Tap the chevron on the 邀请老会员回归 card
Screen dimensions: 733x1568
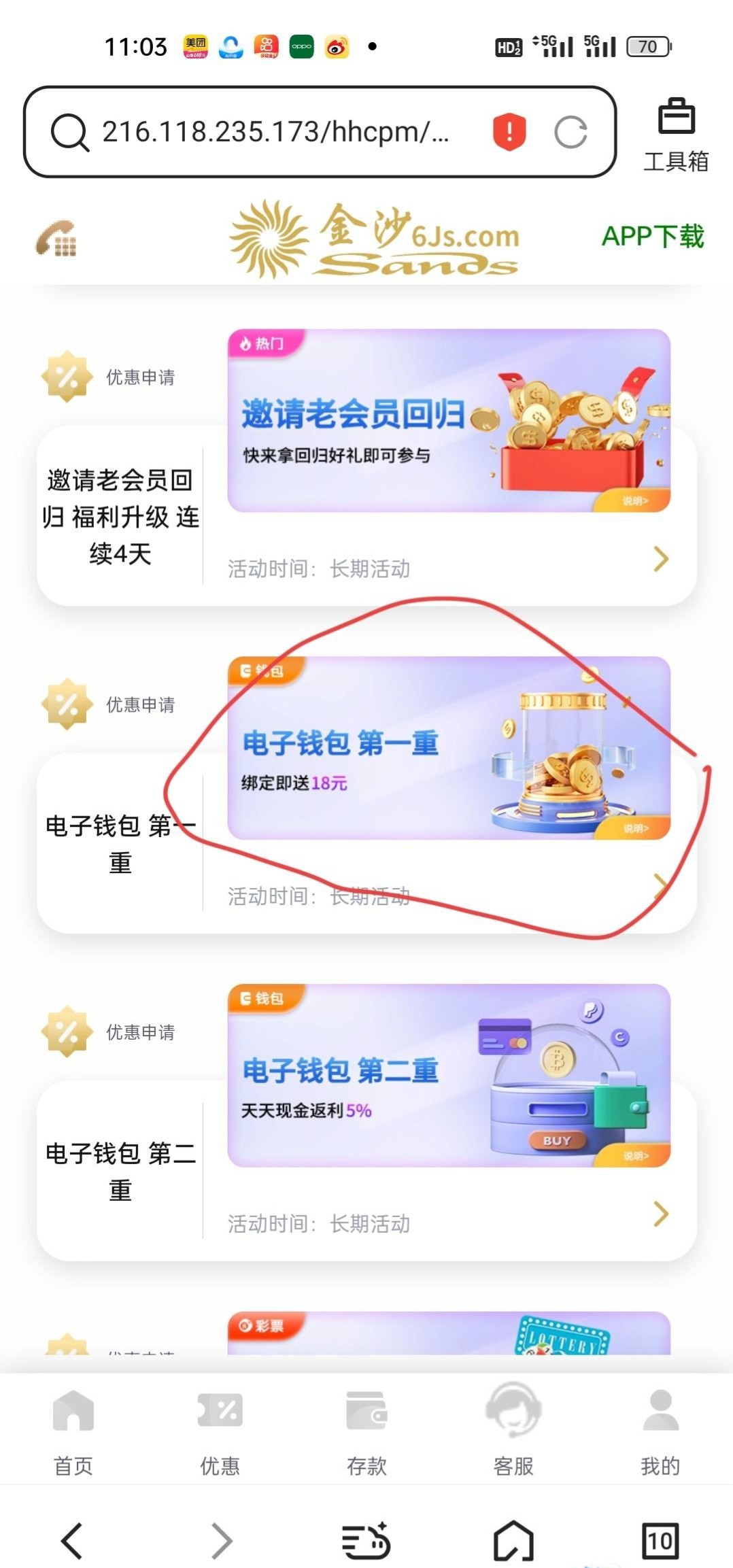point(660,559)
